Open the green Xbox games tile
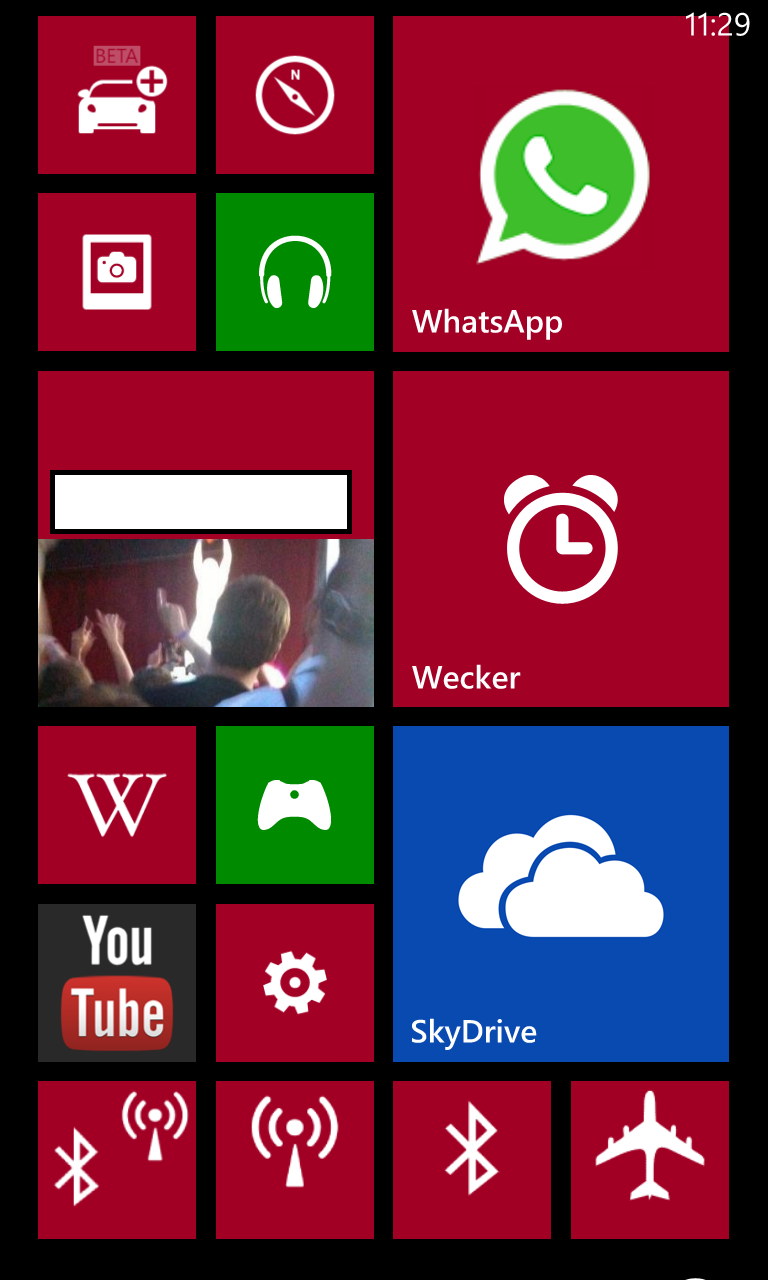The height and width of the screenshot is (1280, 768). [295, 805]
